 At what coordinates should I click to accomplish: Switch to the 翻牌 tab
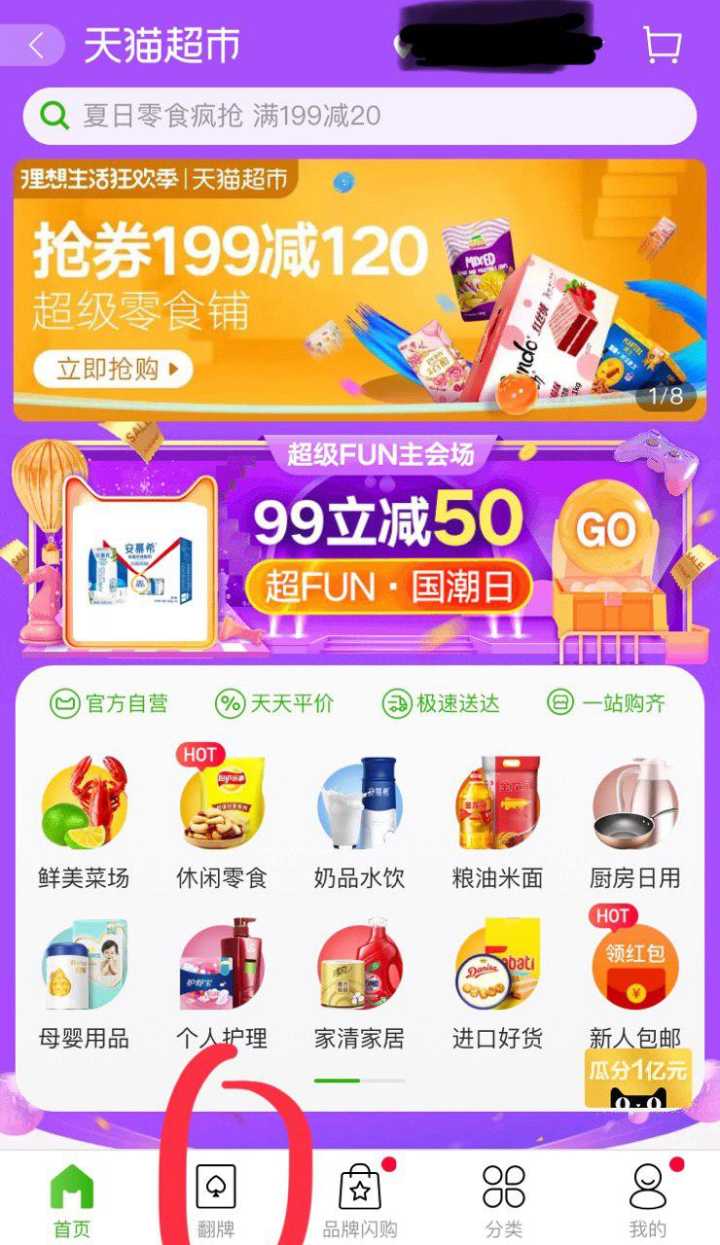coord(217,1200)
